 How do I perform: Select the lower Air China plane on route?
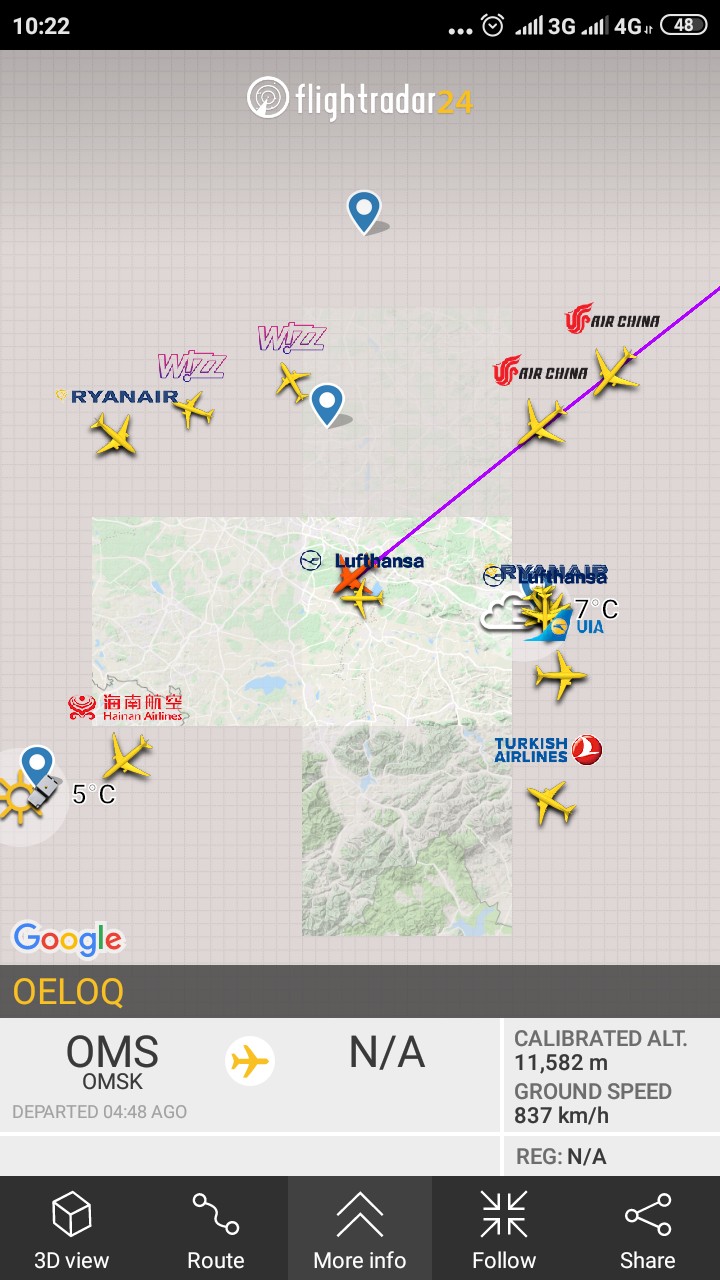tap(542, 422)
